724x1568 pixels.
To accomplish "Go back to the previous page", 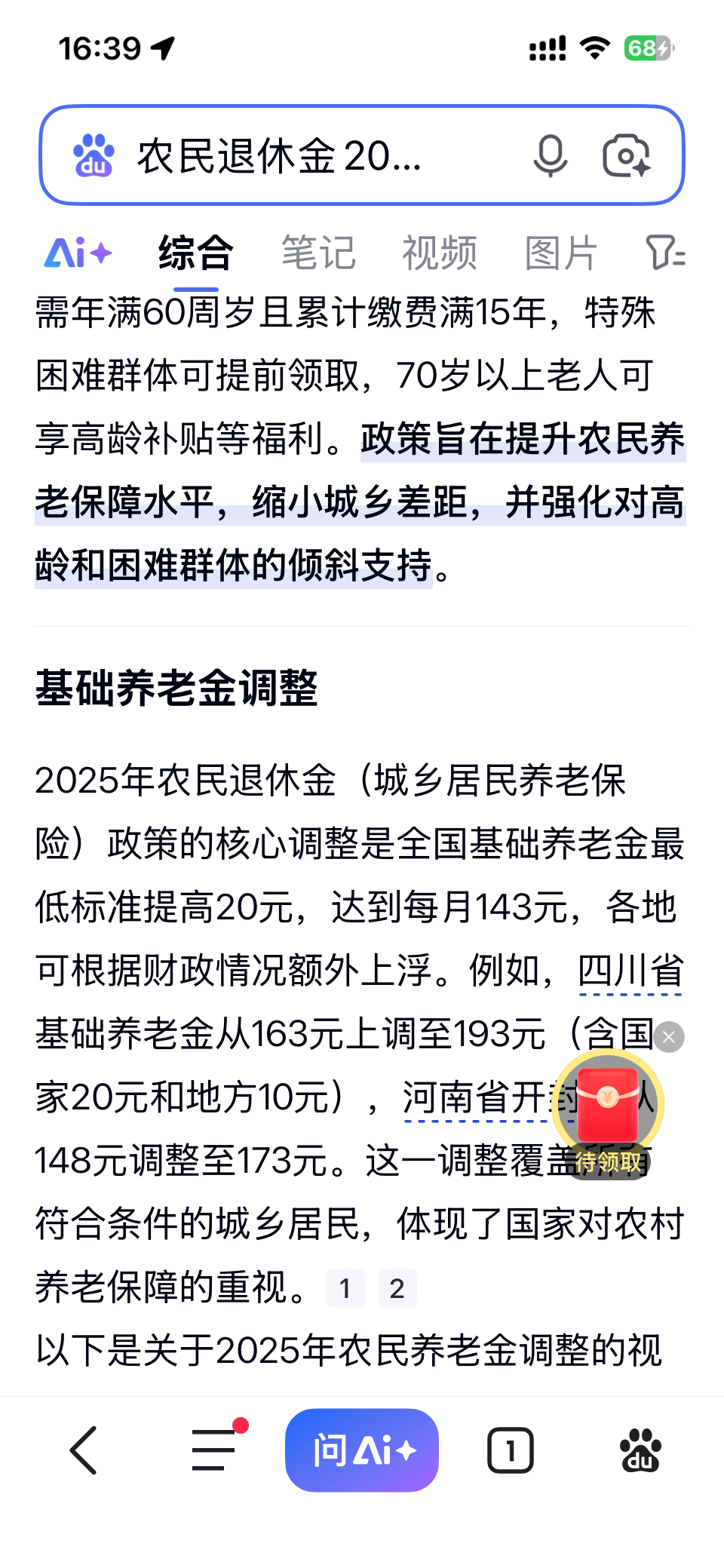I will pos(84,1450).
